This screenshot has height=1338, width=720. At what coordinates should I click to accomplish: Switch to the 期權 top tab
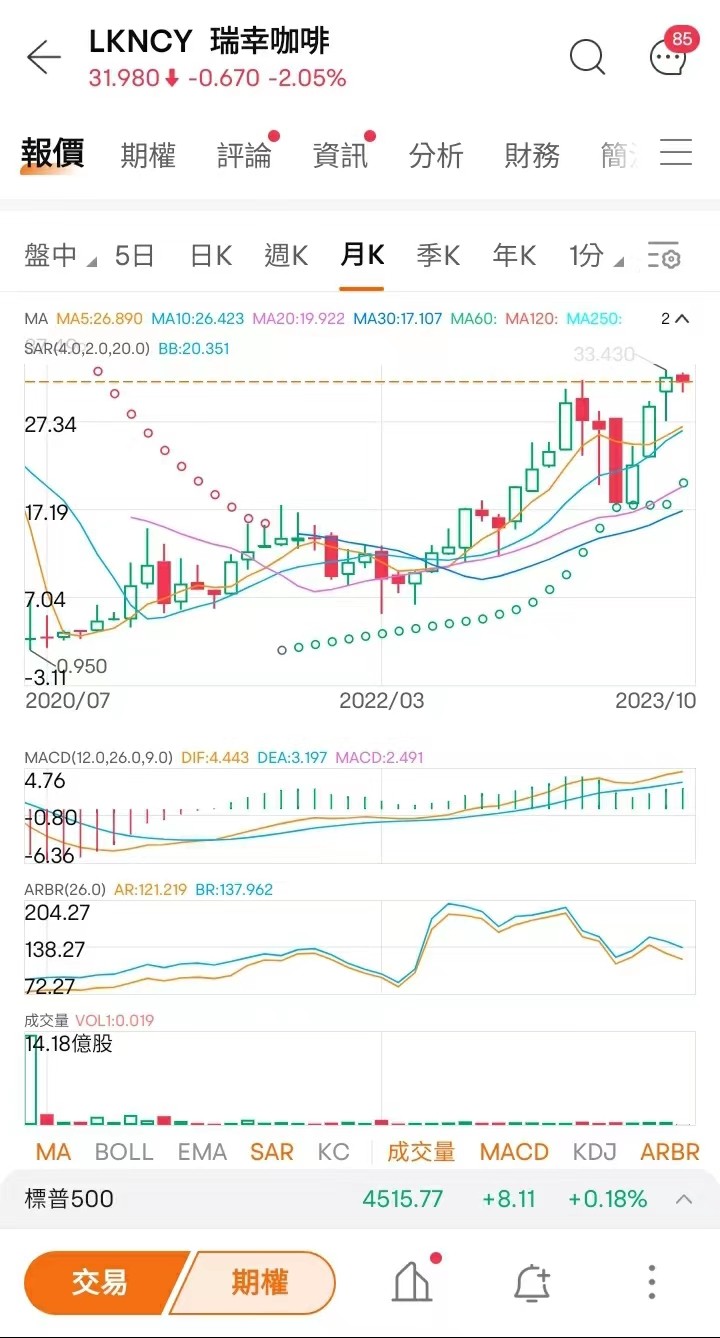148,155
